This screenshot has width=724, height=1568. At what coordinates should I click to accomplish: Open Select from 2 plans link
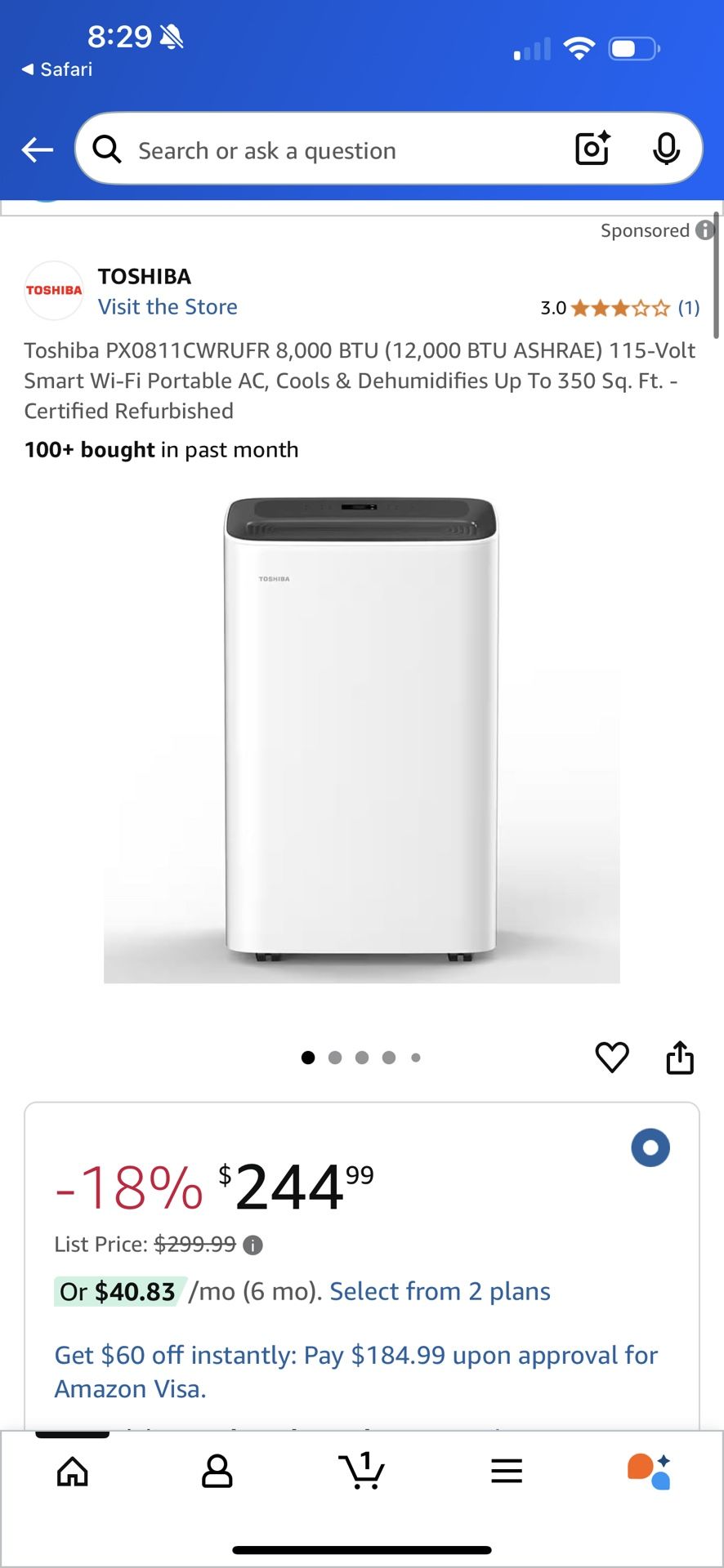(440, 1291)
